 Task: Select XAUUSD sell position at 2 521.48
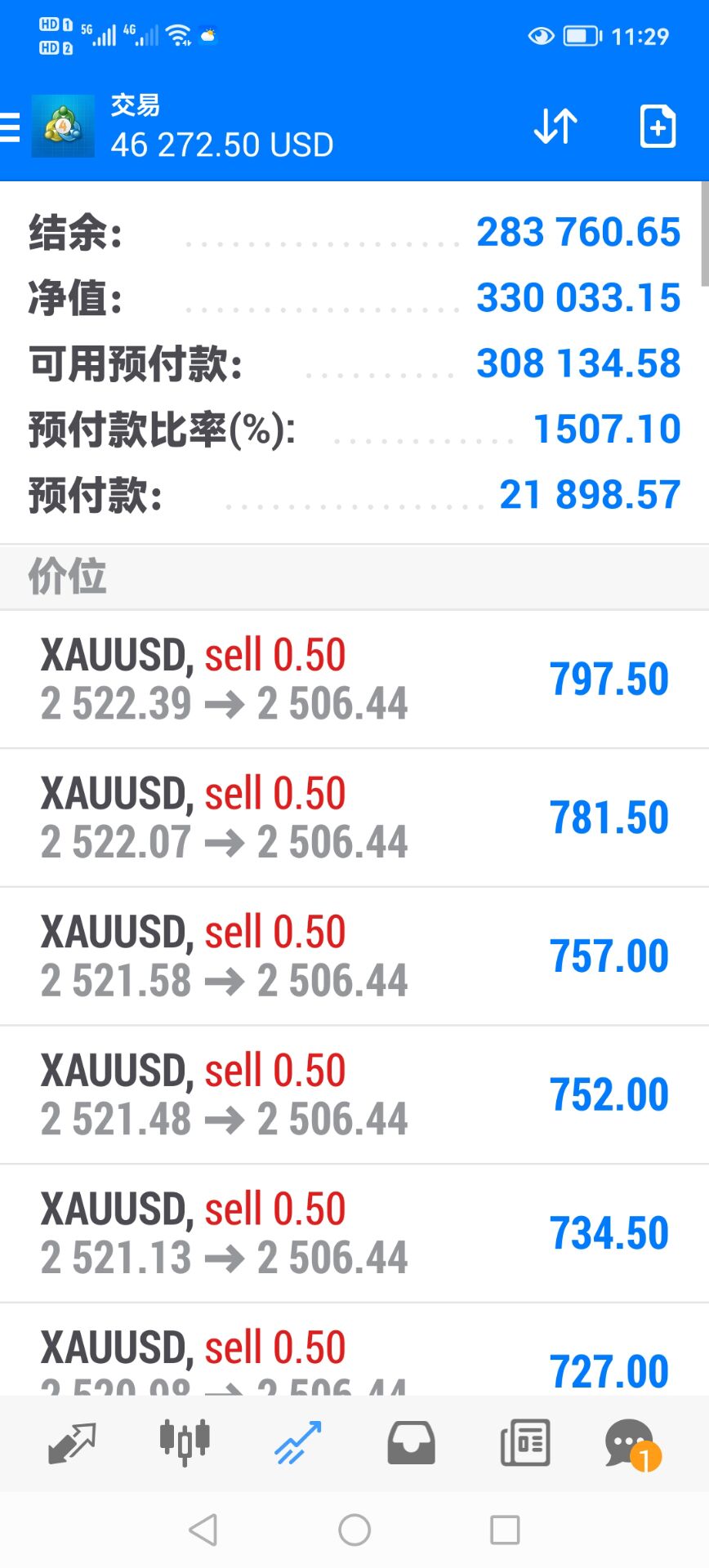[354, 1094]
